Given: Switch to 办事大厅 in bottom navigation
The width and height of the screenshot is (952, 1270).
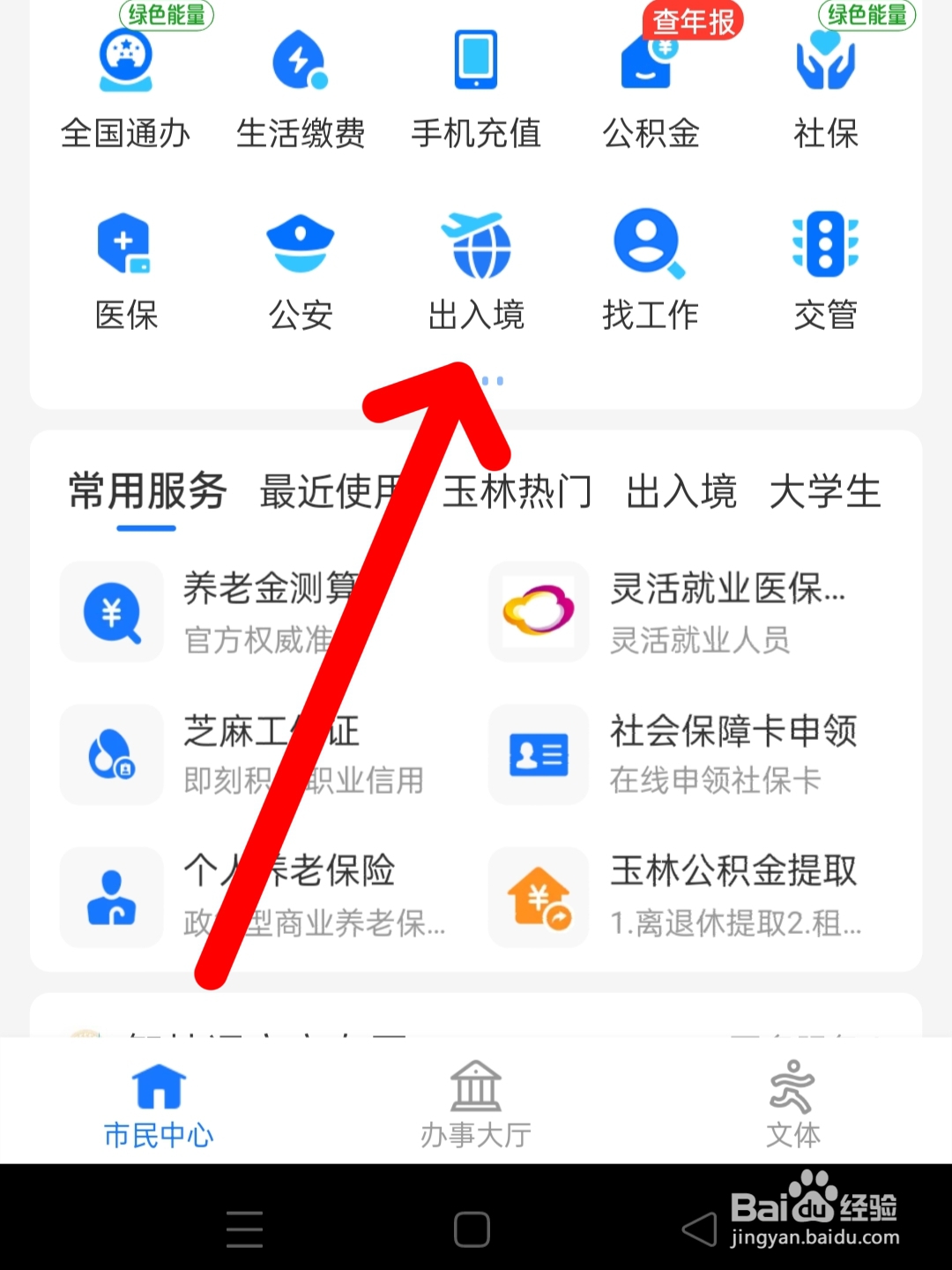Looking at the screenshot, I should (475, 1102).
